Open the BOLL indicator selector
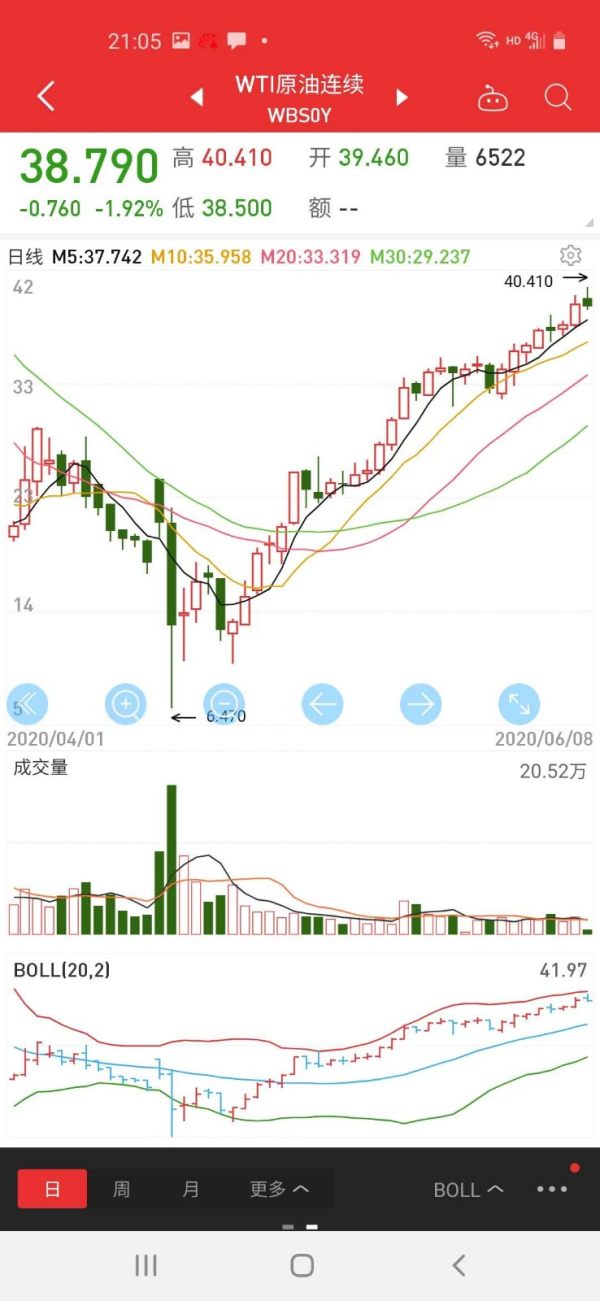This screenshot has height=1301, width=600. [468, 1190]
